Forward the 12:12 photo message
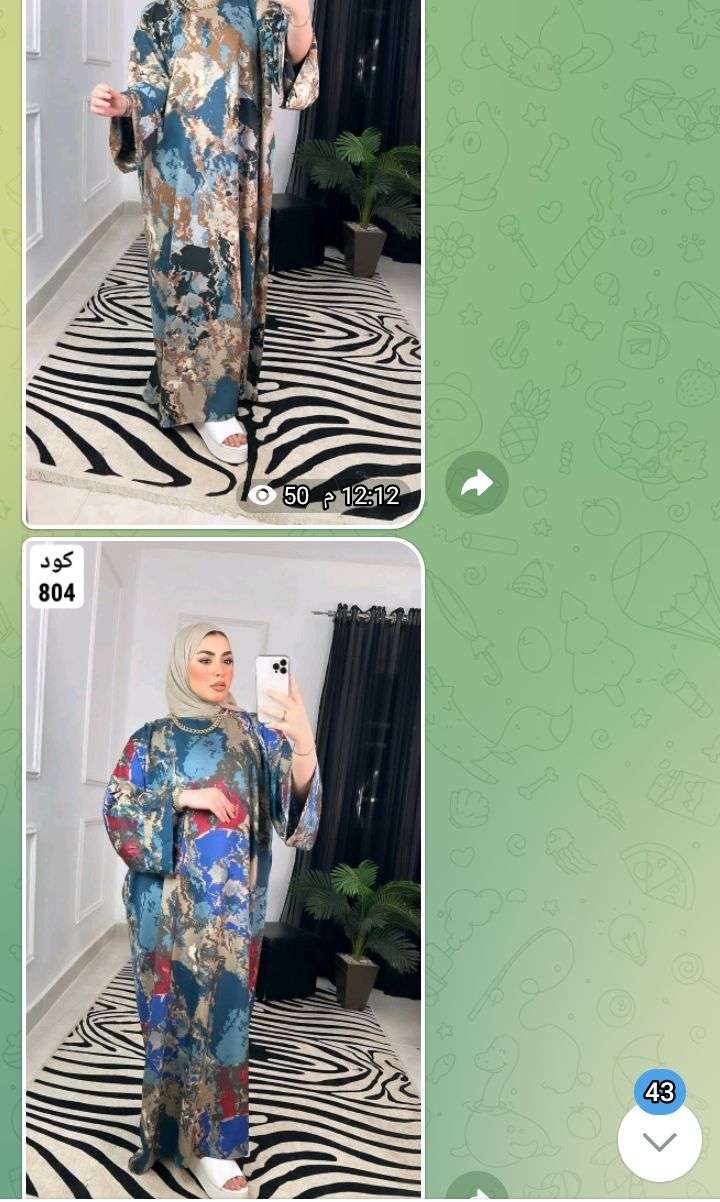 coord(477,484)
